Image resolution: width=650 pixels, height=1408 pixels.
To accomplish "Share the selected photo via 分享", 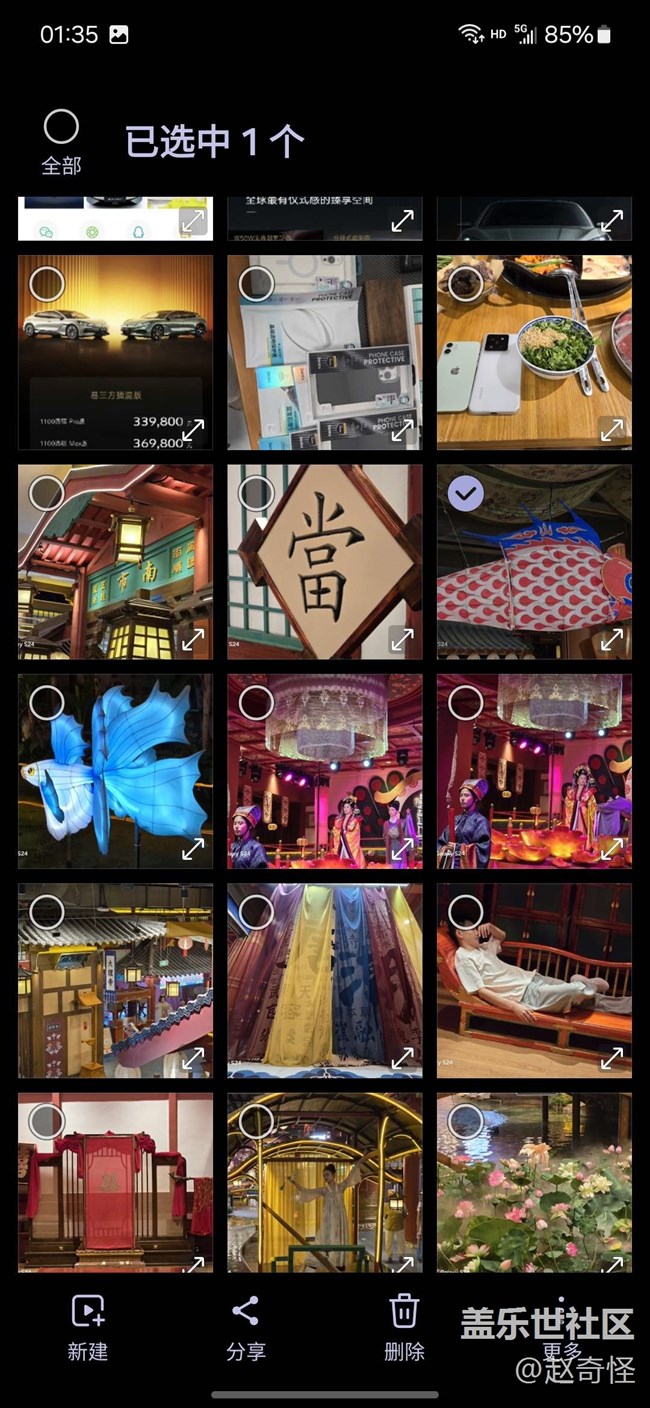I will 245,1327.
